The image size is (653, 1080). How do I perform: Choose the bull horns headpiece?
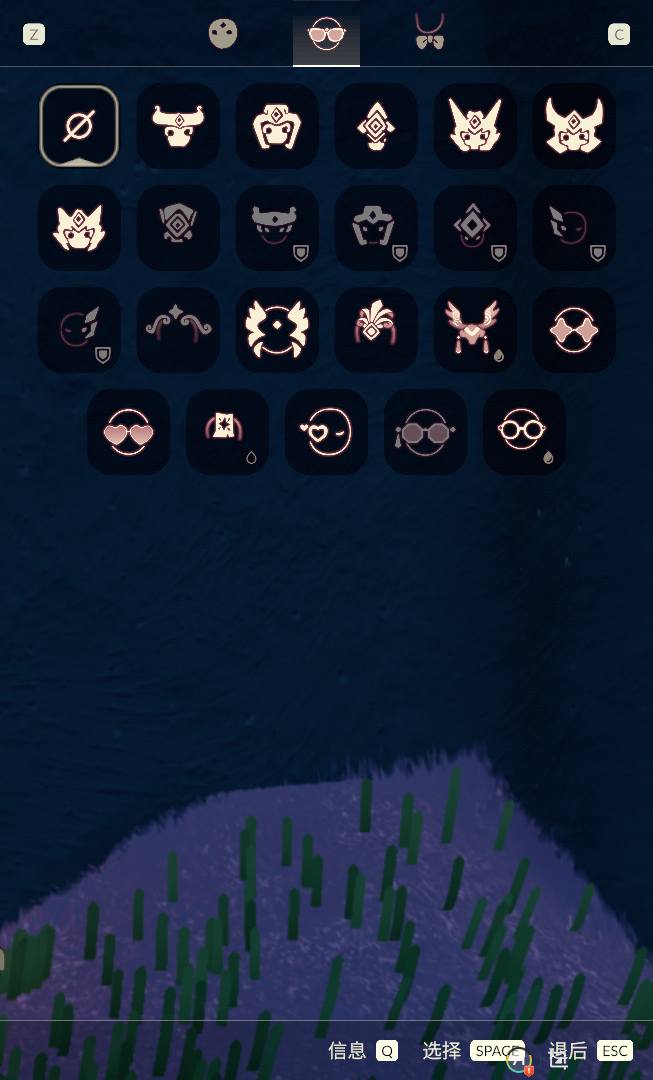178,126
